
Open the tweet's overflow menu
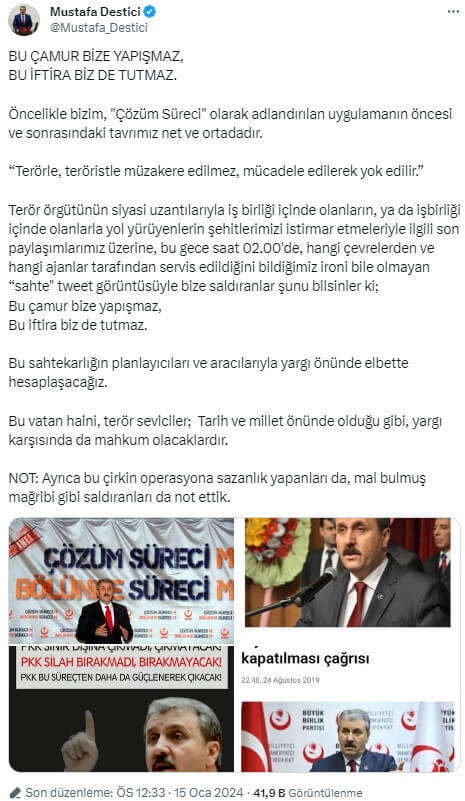point(453,12)
